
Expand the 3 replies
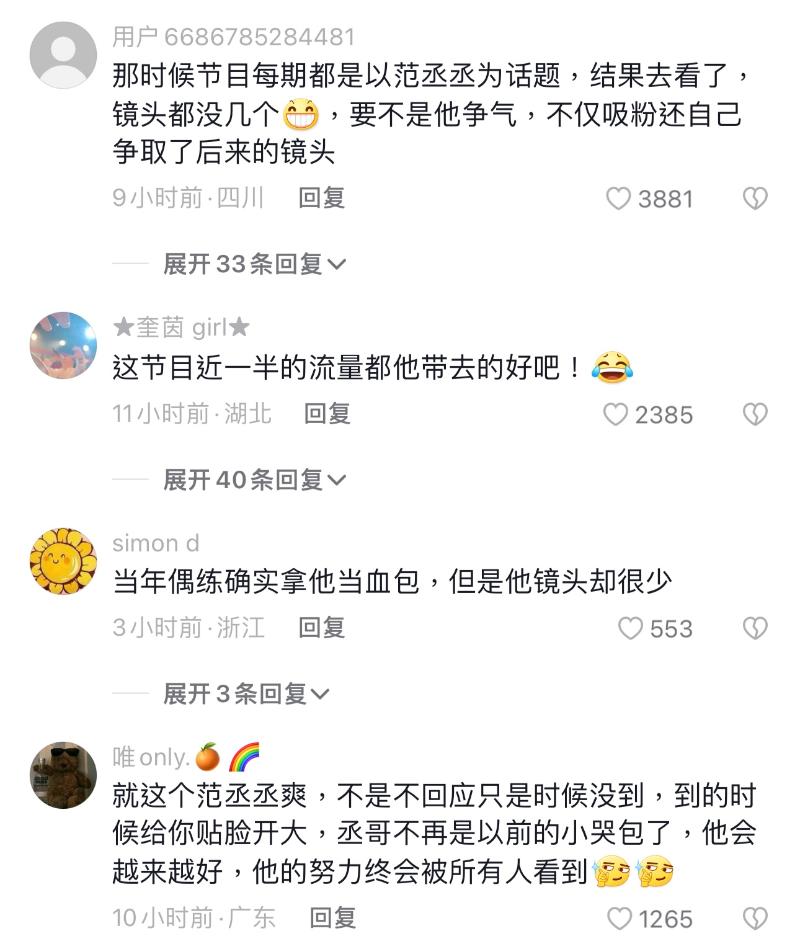[247, 693]
